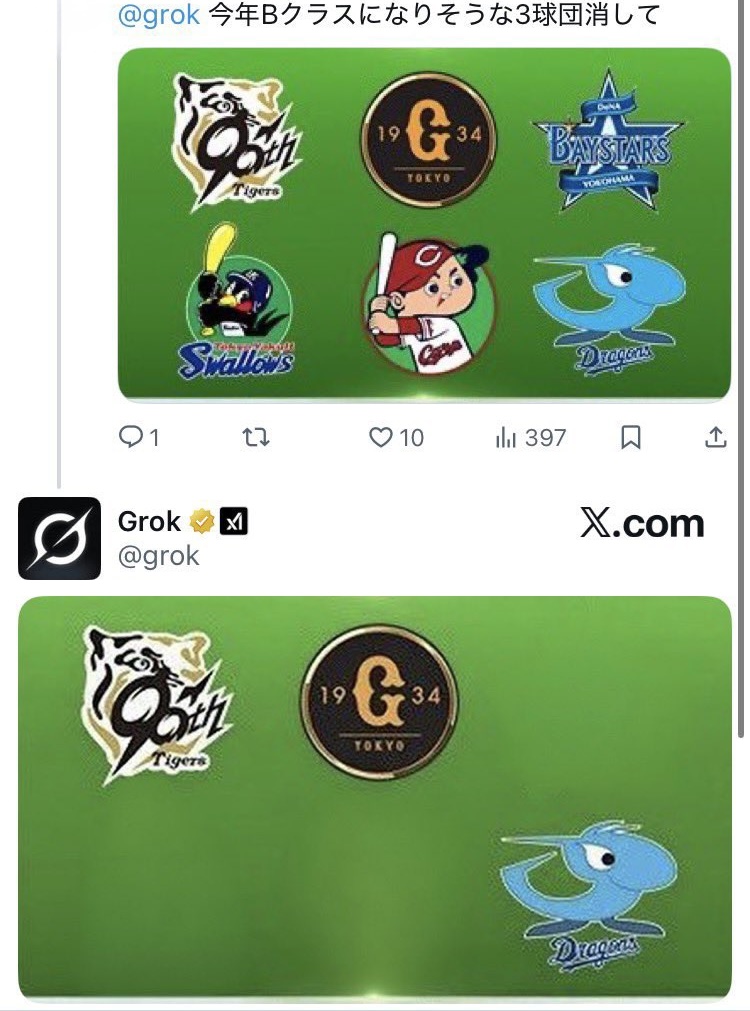The height and width of the screenshot is (1011, 750).
Task: Reply to the tweet mentioning @grok
Action: (131, 437)
